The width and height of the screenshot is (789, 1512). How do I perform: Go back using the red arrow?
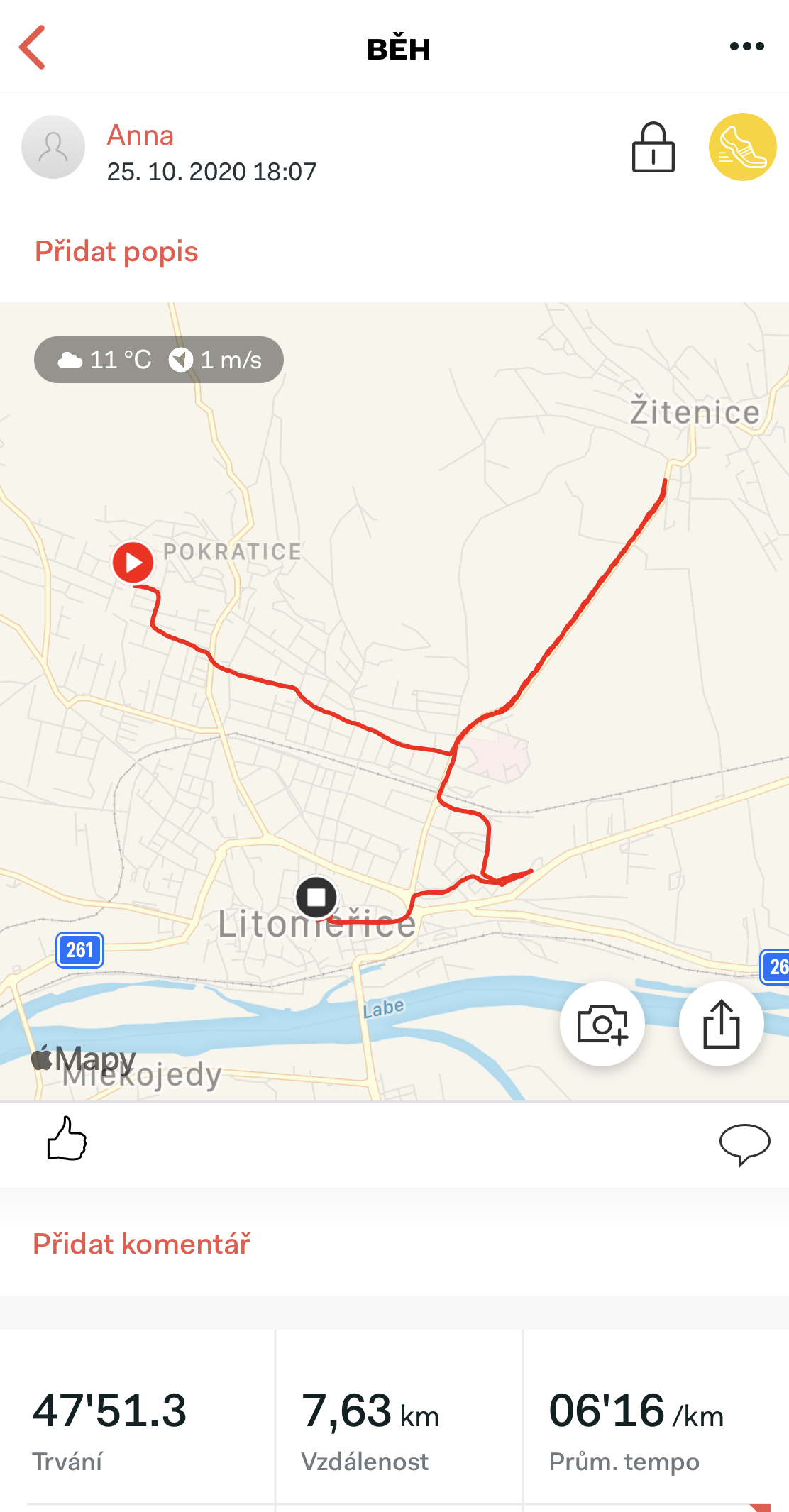point(32,47)
